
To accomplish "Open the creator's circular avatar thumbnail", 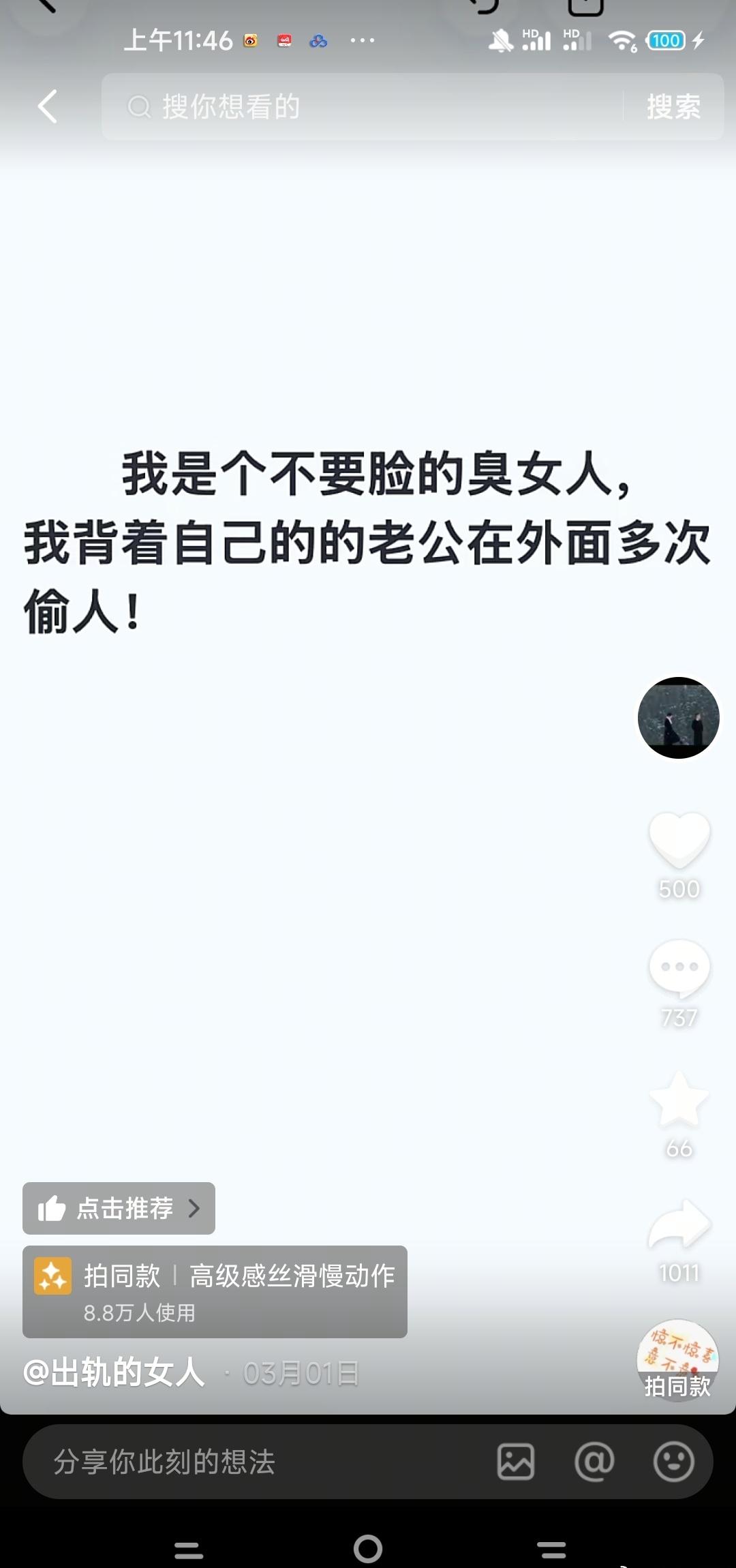I will click(678, 717).
